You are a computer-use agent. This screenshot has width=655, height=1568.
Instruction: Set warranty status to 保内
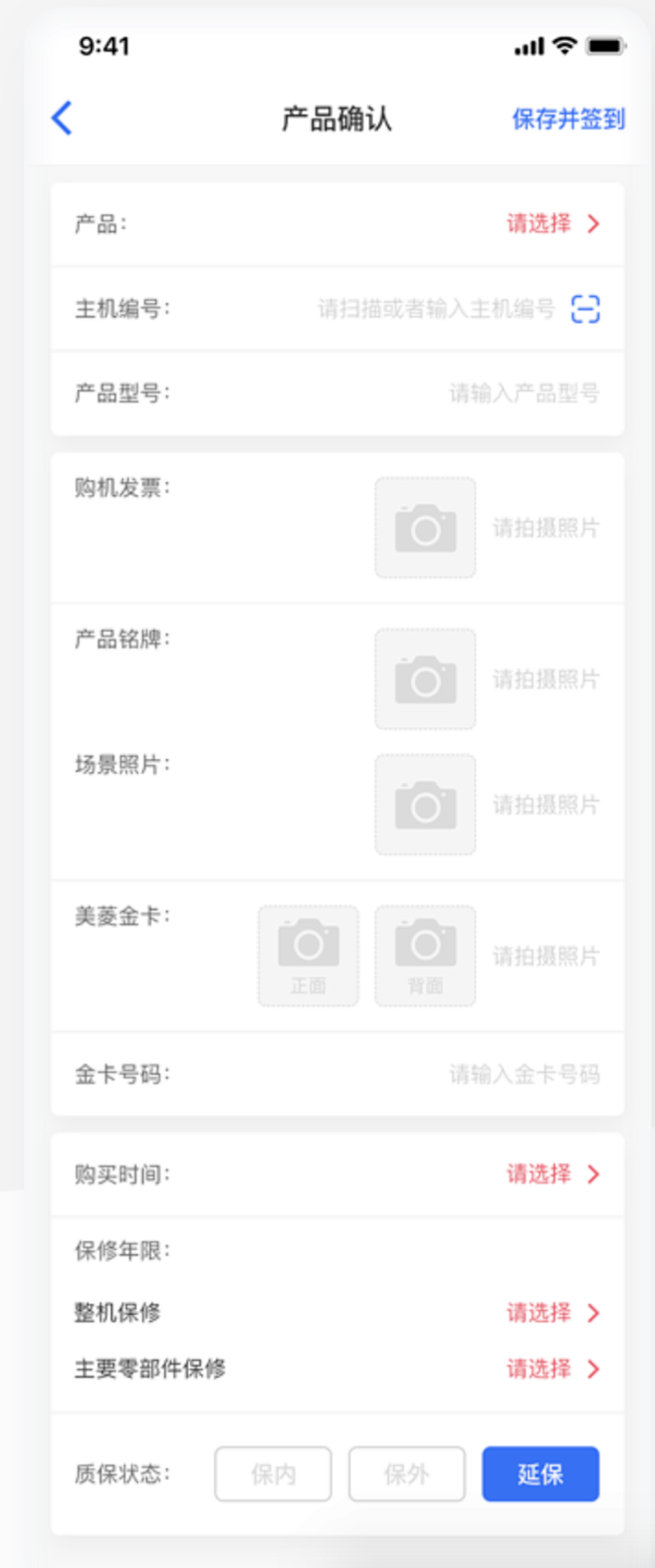pyautogui.click(x=273, y=1474)
